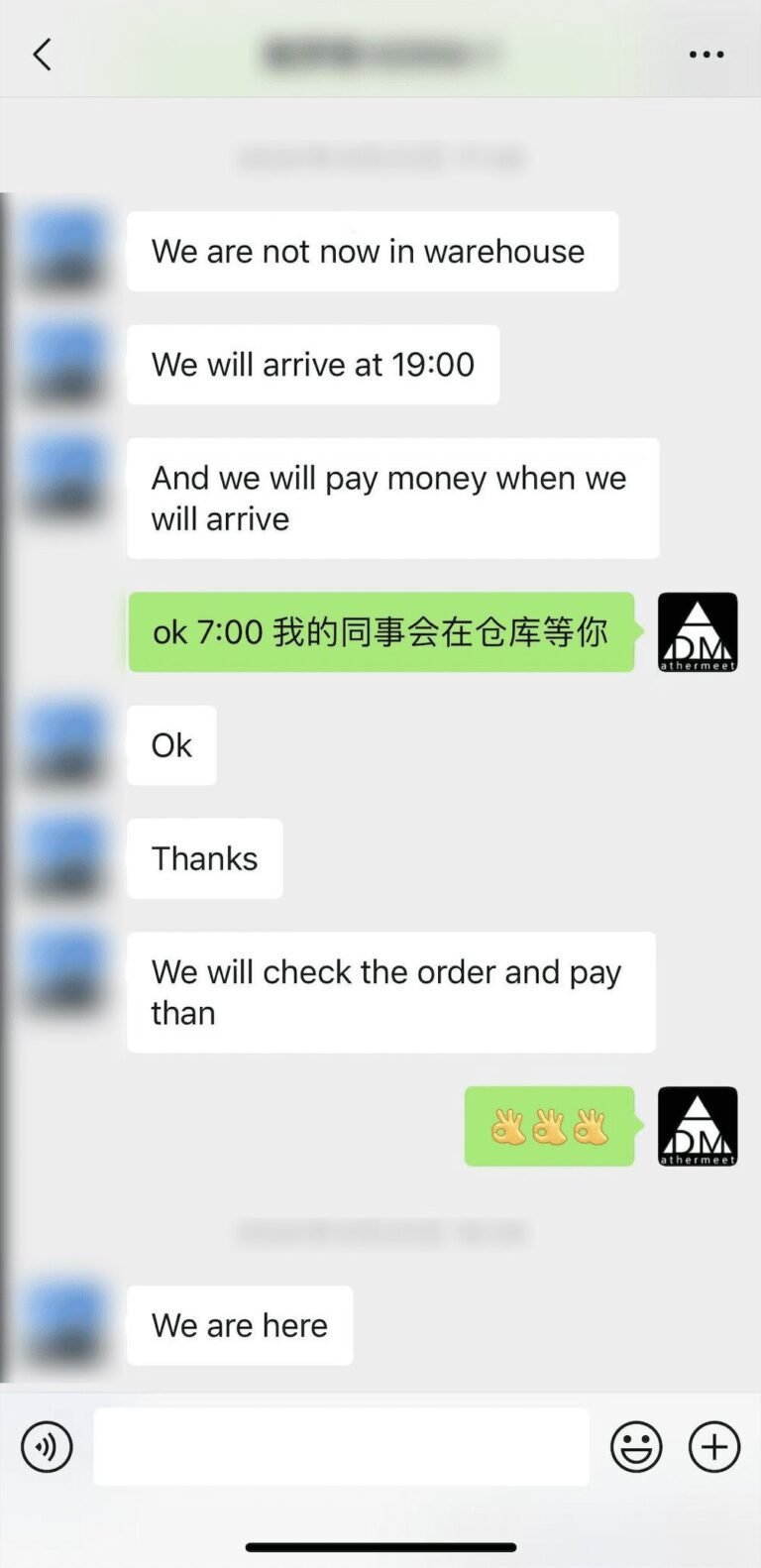The image size is (761, 1568).
Task: Tap the ADM athermeet avatar beside green message
Action: (x=697, y=631)
